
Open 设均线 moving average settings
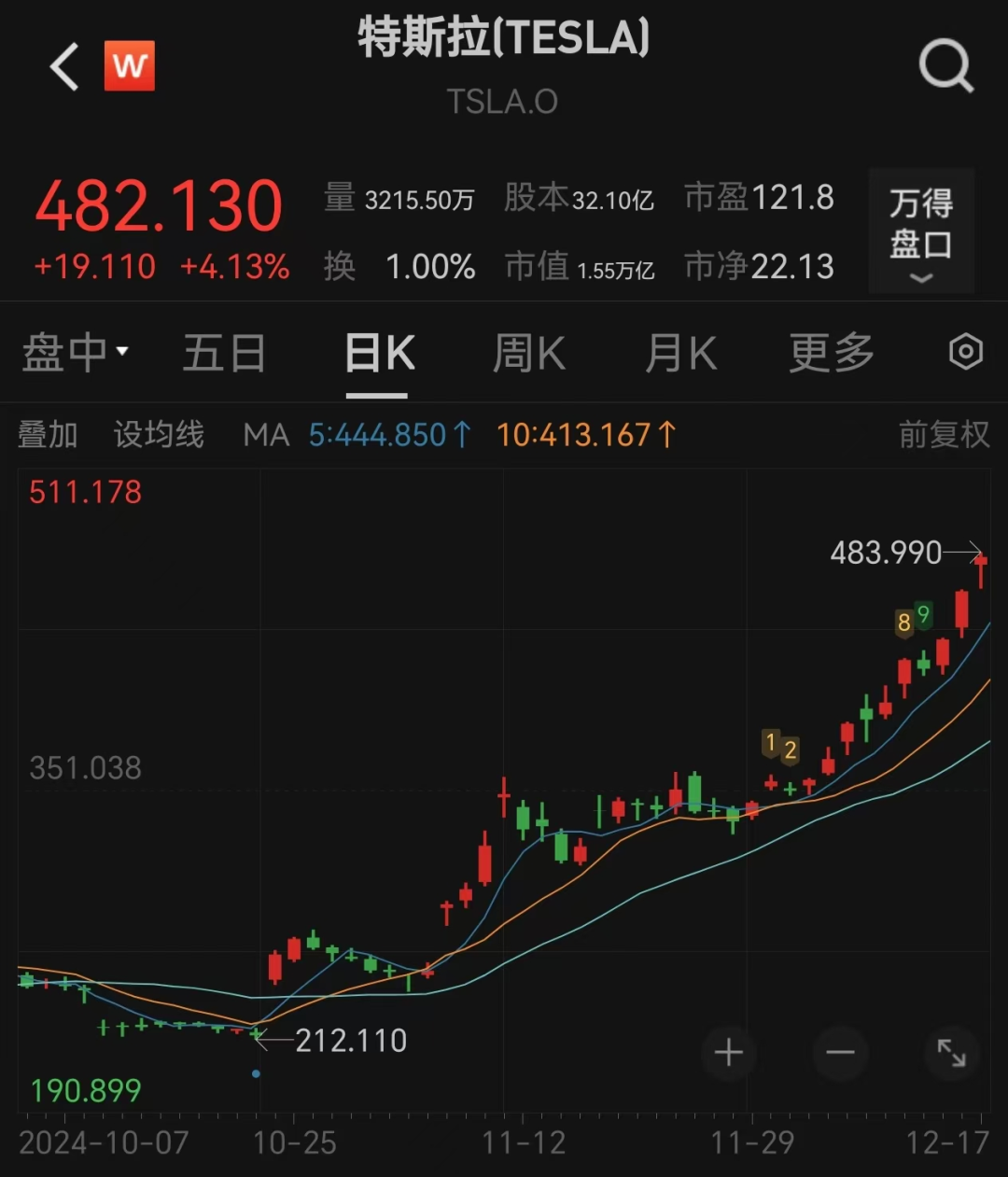click(159, 434)
